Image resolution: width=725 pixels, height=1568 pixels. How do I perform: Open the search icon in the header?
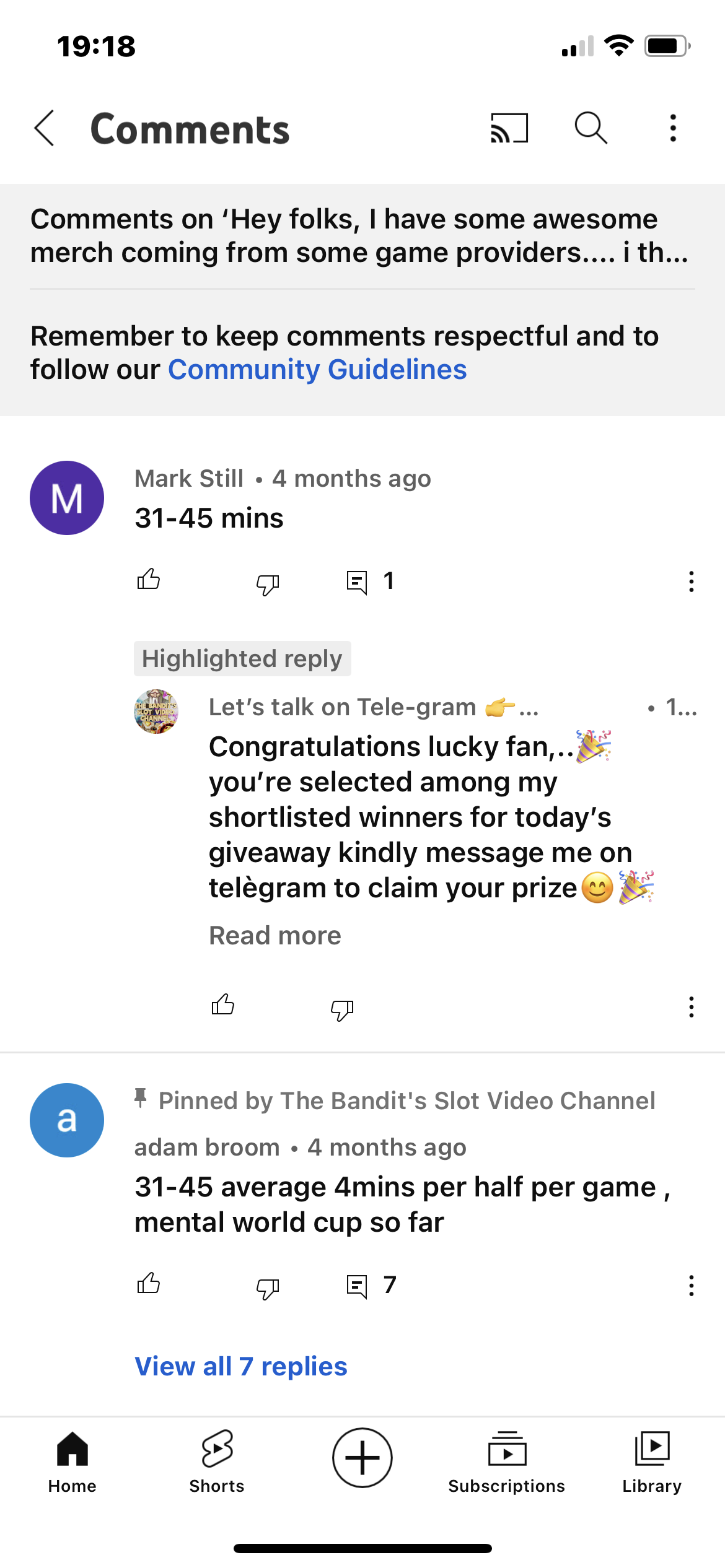coord(591,128)
